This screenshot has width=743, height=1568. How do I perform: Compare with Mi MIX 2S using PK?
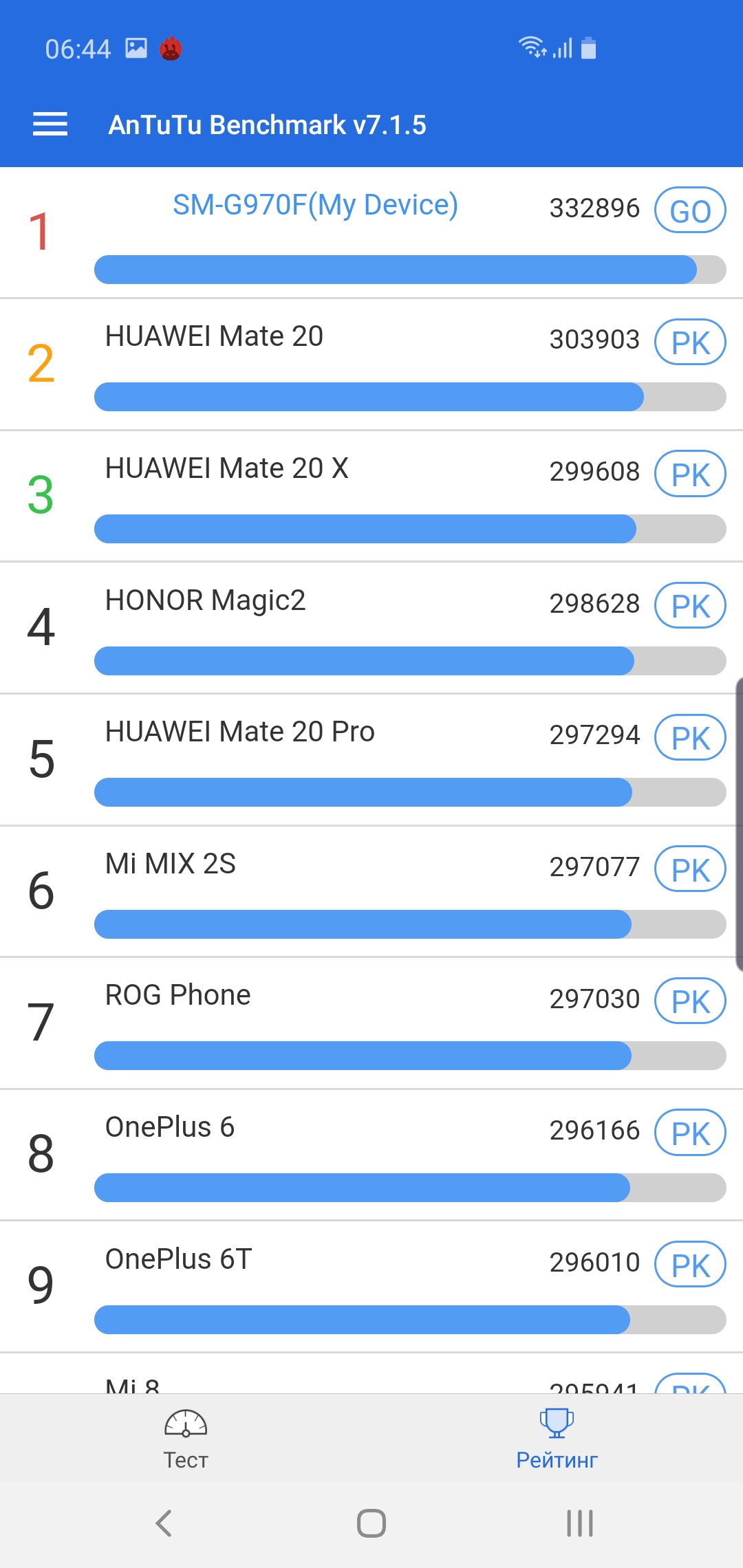click(689, 869)
